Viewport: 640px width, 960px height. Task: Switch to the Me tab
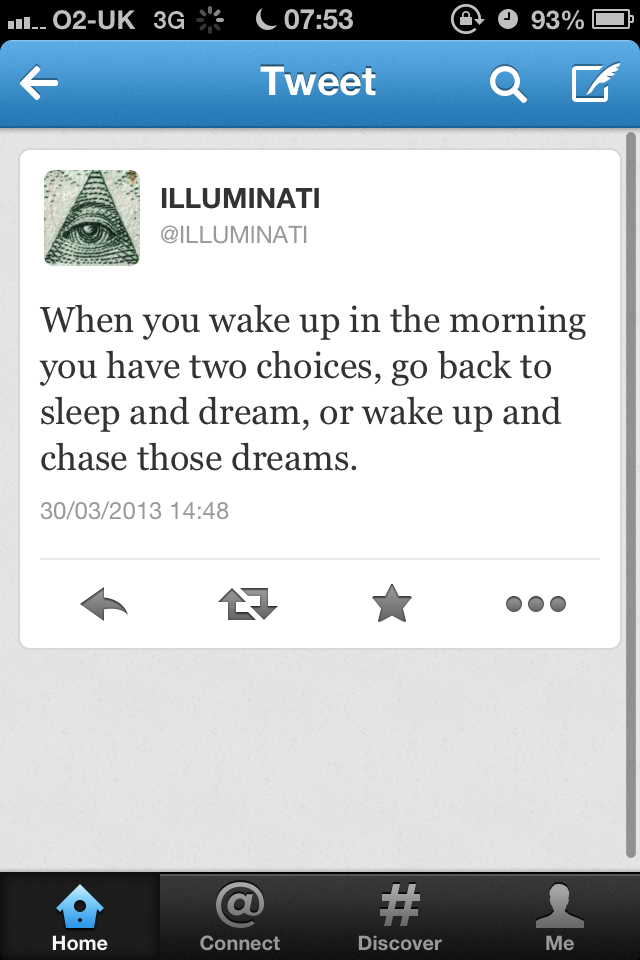560,918
